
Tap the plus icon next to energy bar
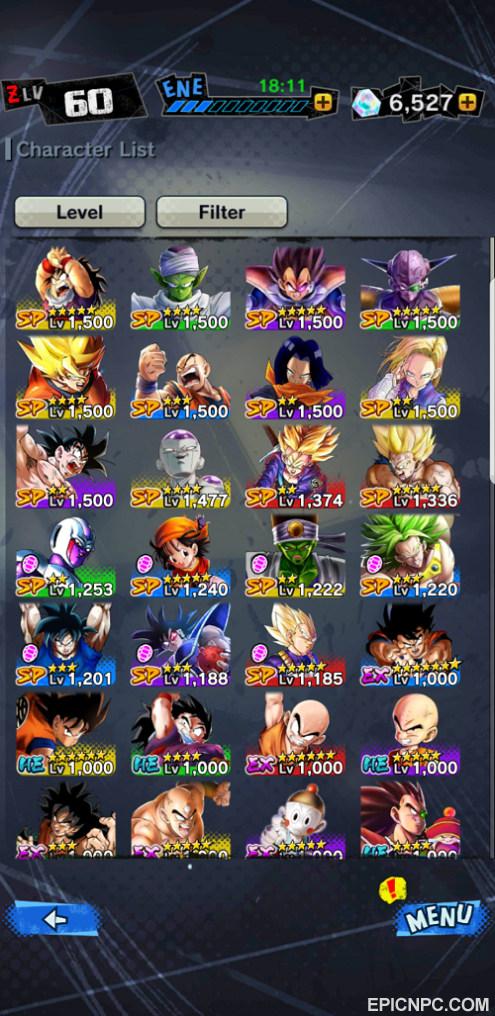(x=323, y=102)
